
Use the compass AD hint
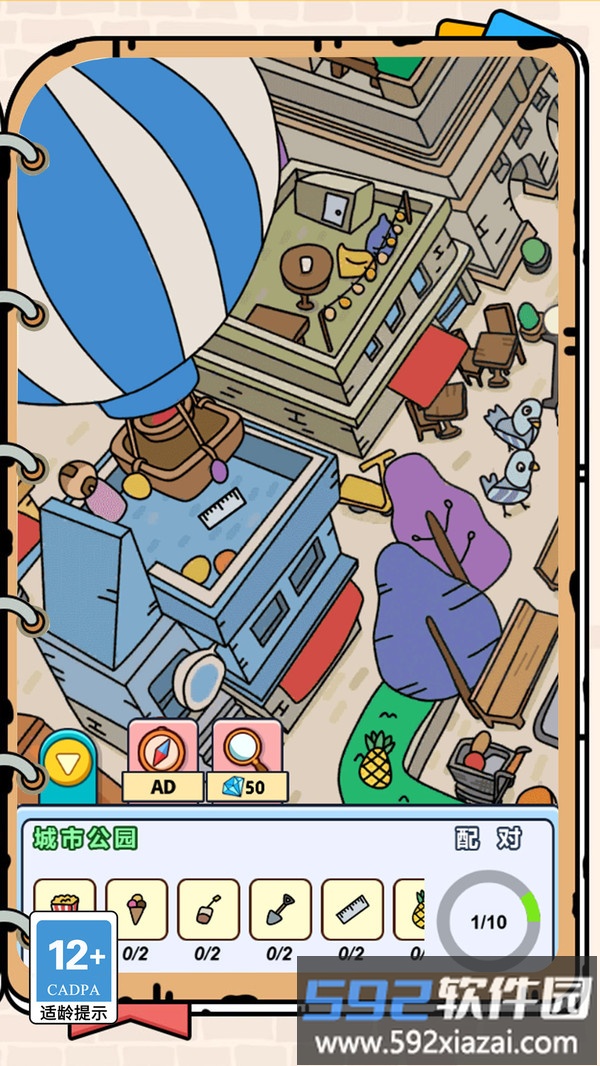(162, 760)
